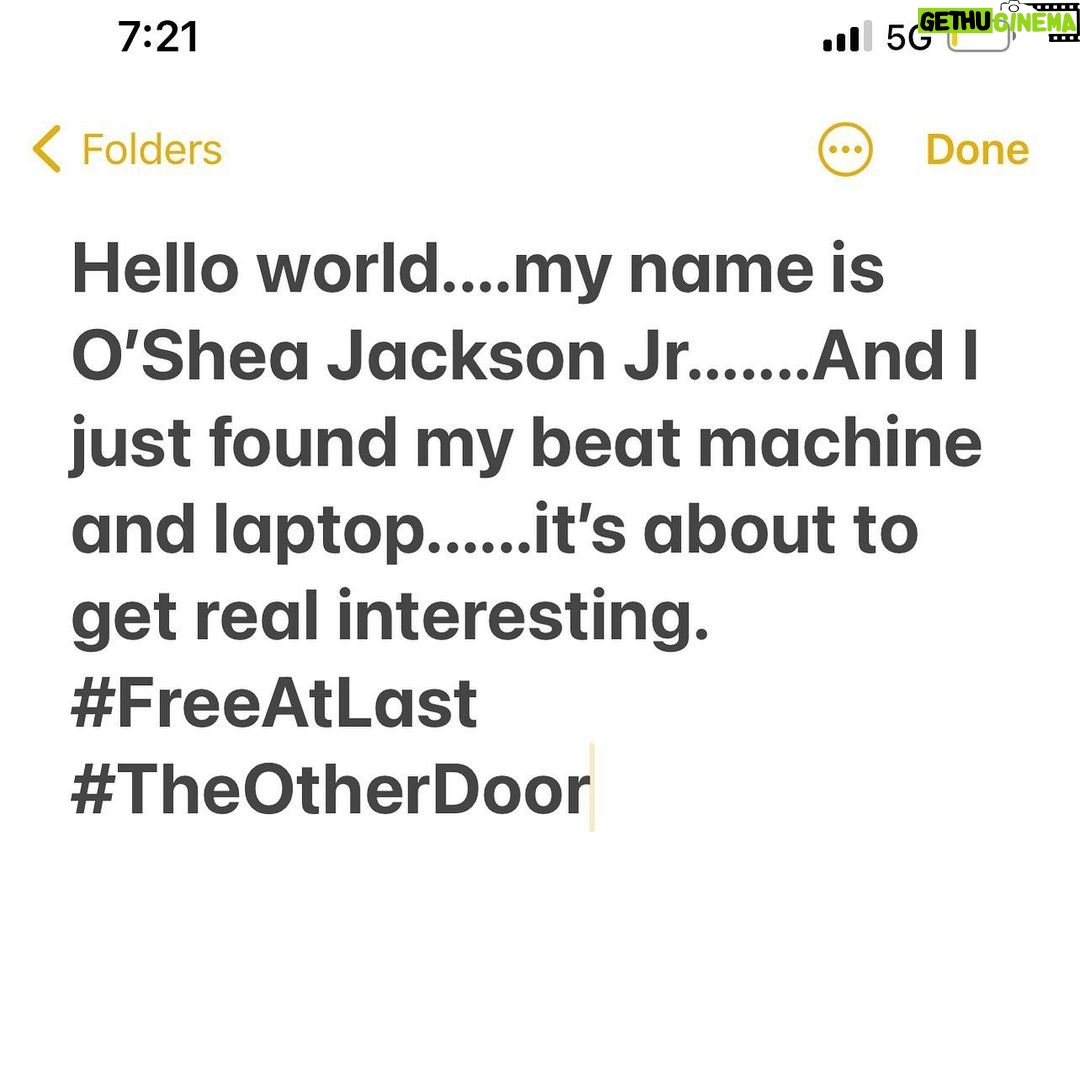1080x1080 pixels.
Task: Tap Done to finish editing
Action: 977,150
